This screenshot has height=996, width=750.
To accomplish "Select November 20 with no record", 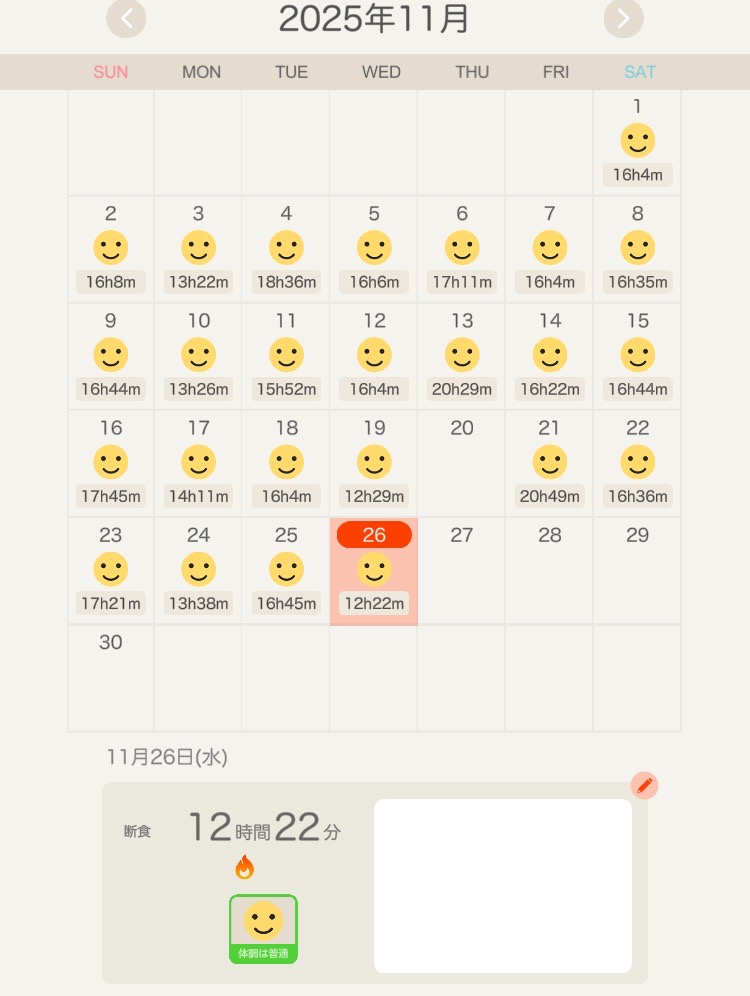I will (462, 463).
